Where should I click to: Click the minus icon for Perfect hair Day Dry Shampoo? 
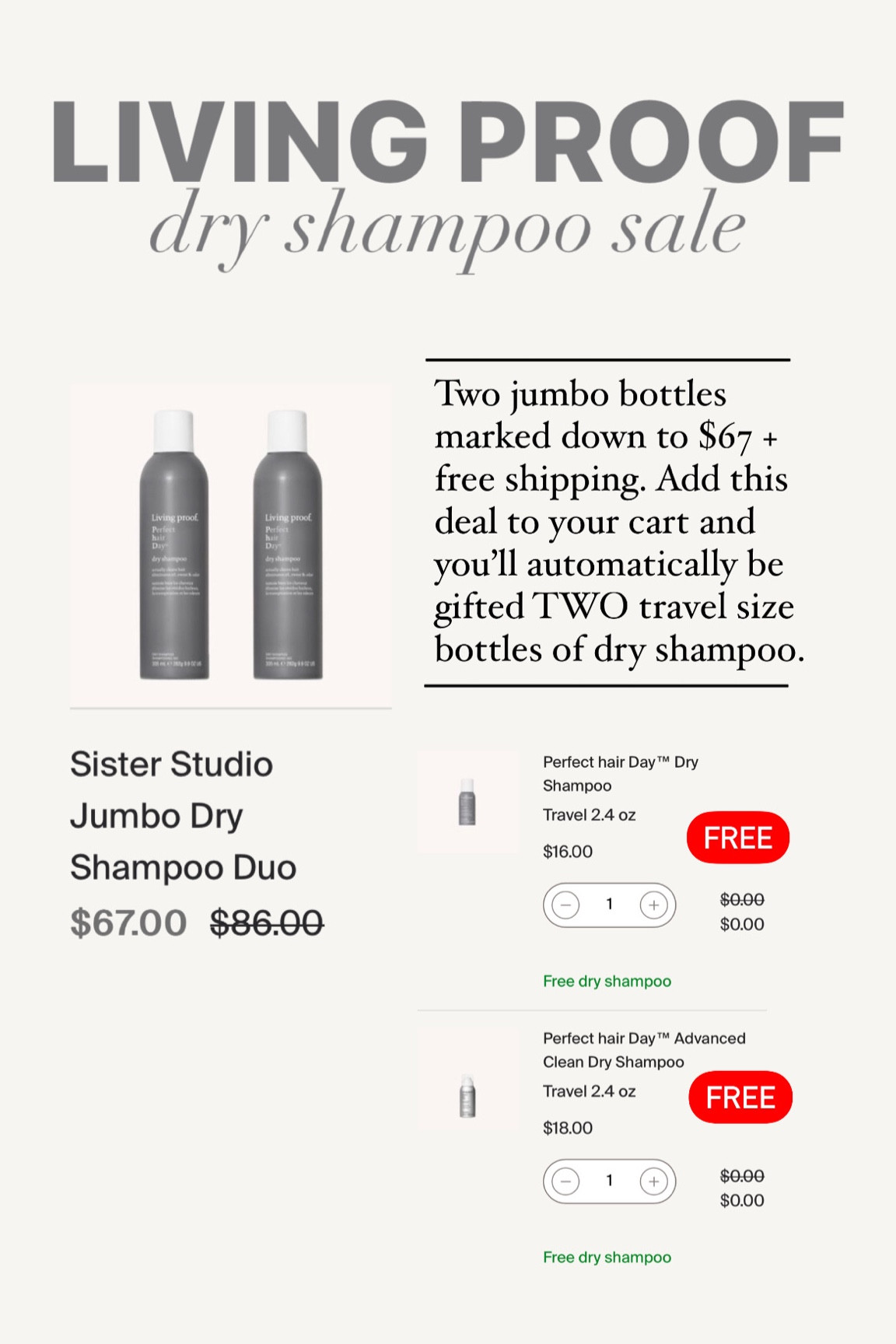point(564,905)
